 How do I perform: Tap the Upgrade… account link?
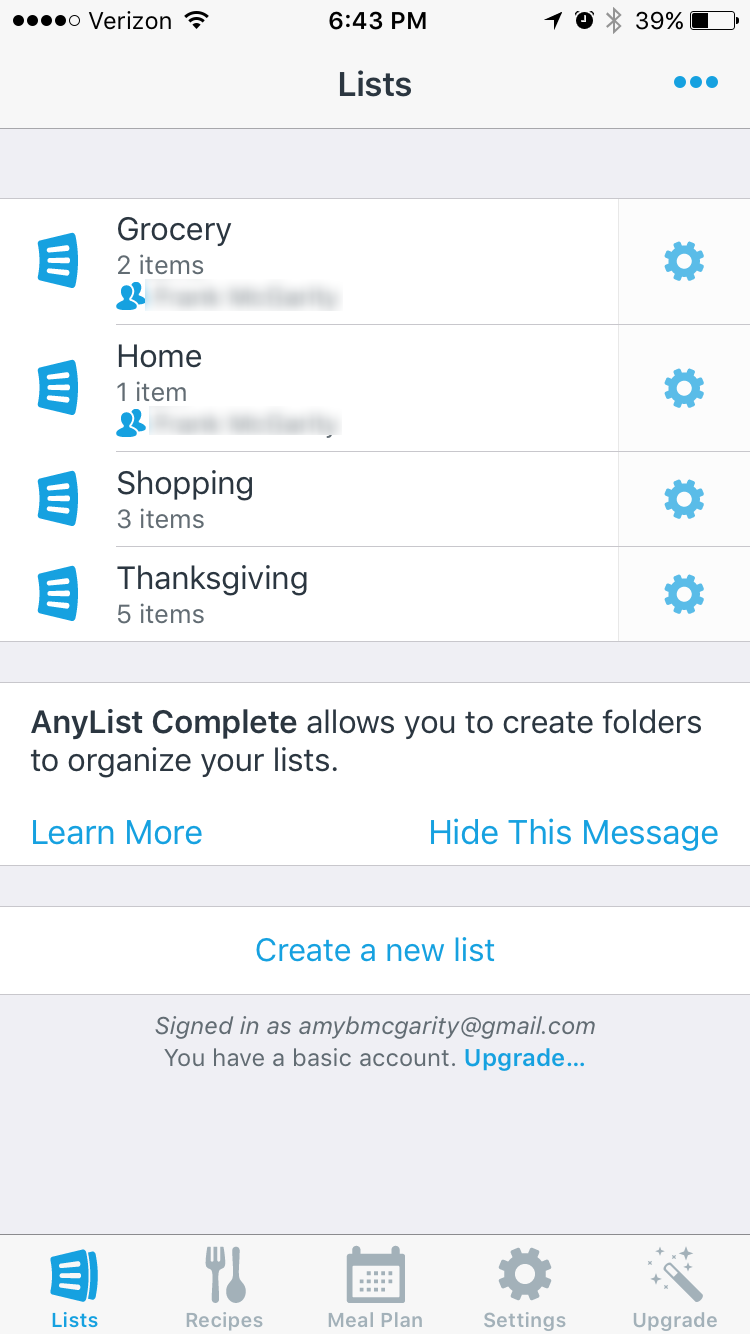524,1057
